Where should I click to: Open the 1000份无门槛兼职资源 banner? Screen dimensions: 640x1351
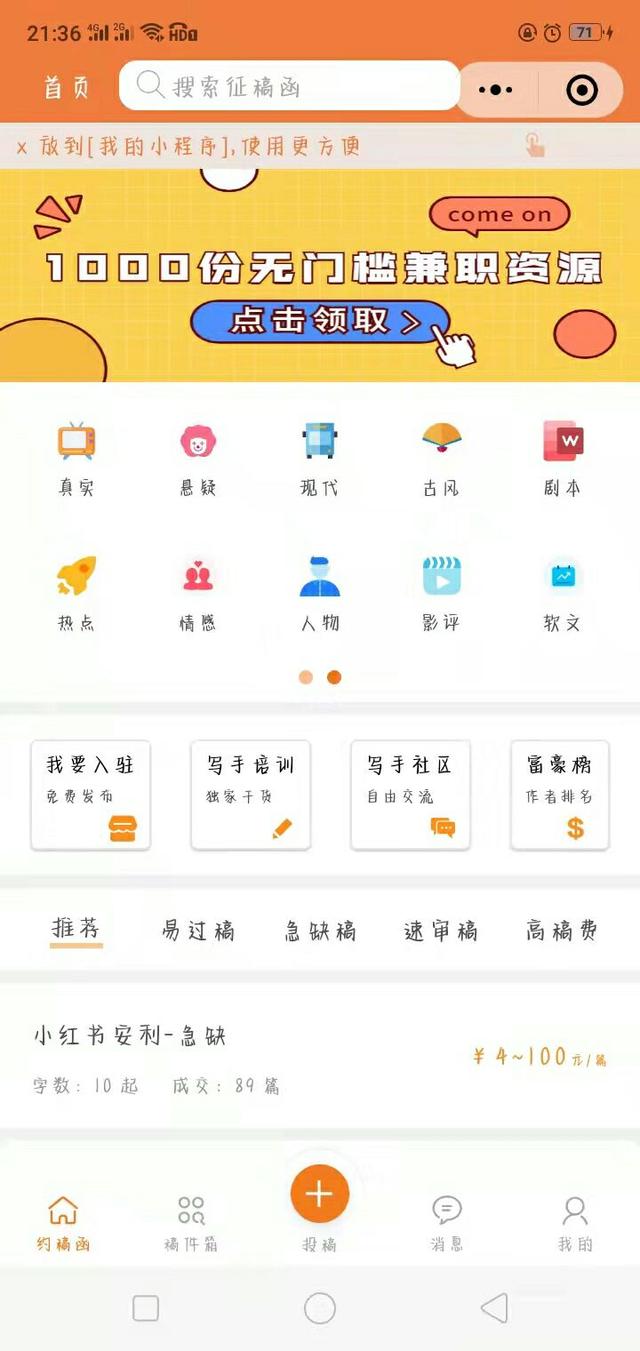click(x=320, y=275)
